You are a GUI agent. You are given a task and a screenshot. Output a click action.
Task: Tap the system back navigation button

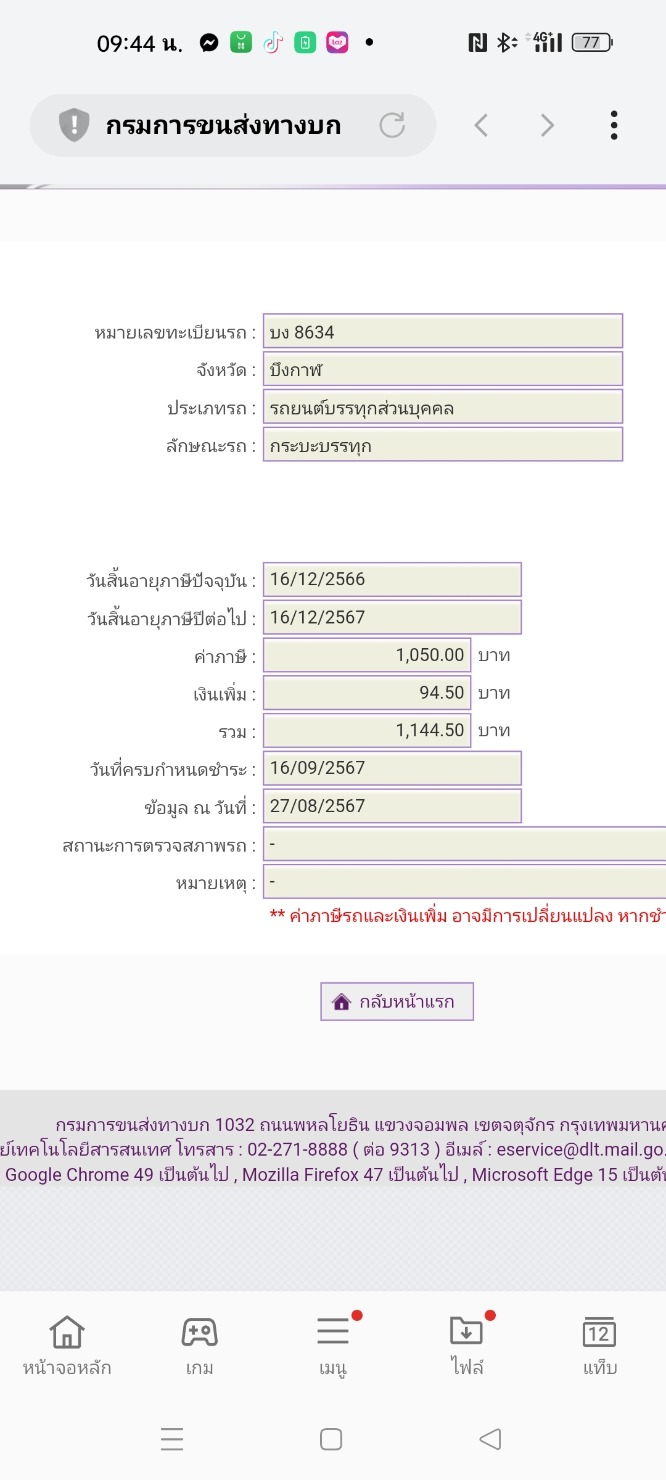tap(490, 1439)
